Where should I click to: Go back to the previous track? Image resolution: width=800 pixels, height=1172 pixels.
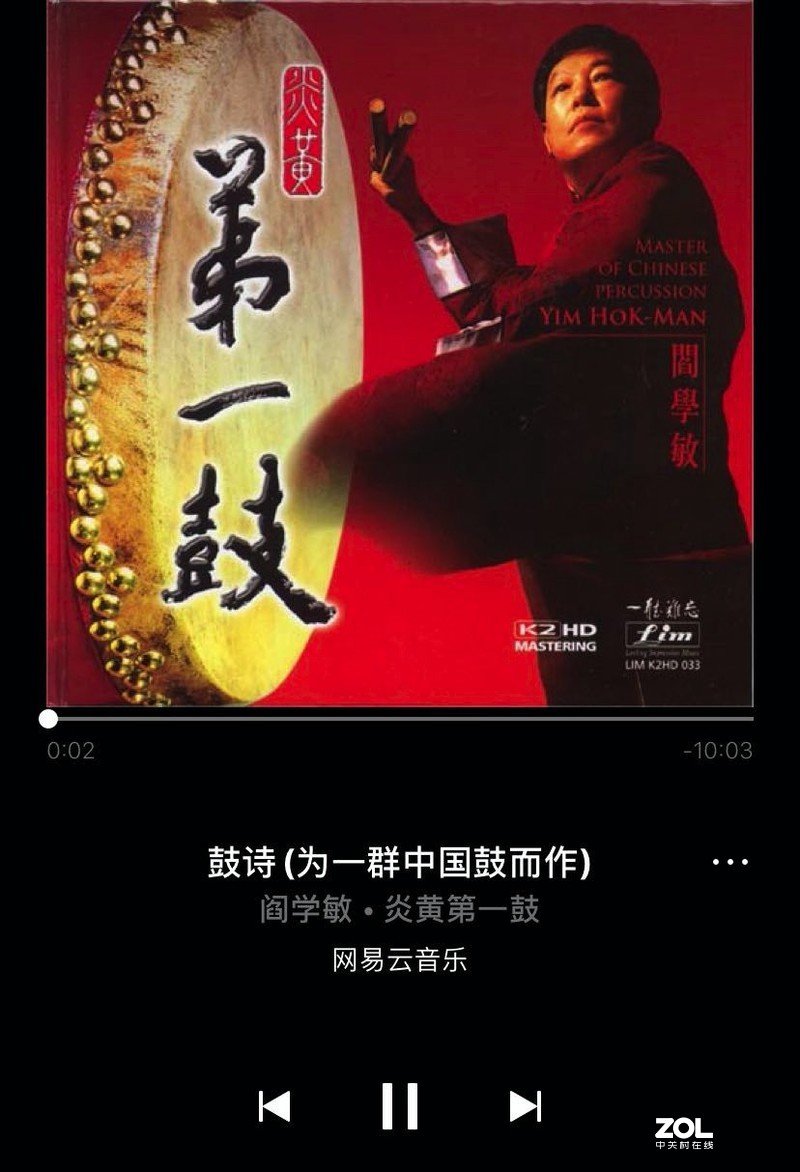coord(273,1104)
